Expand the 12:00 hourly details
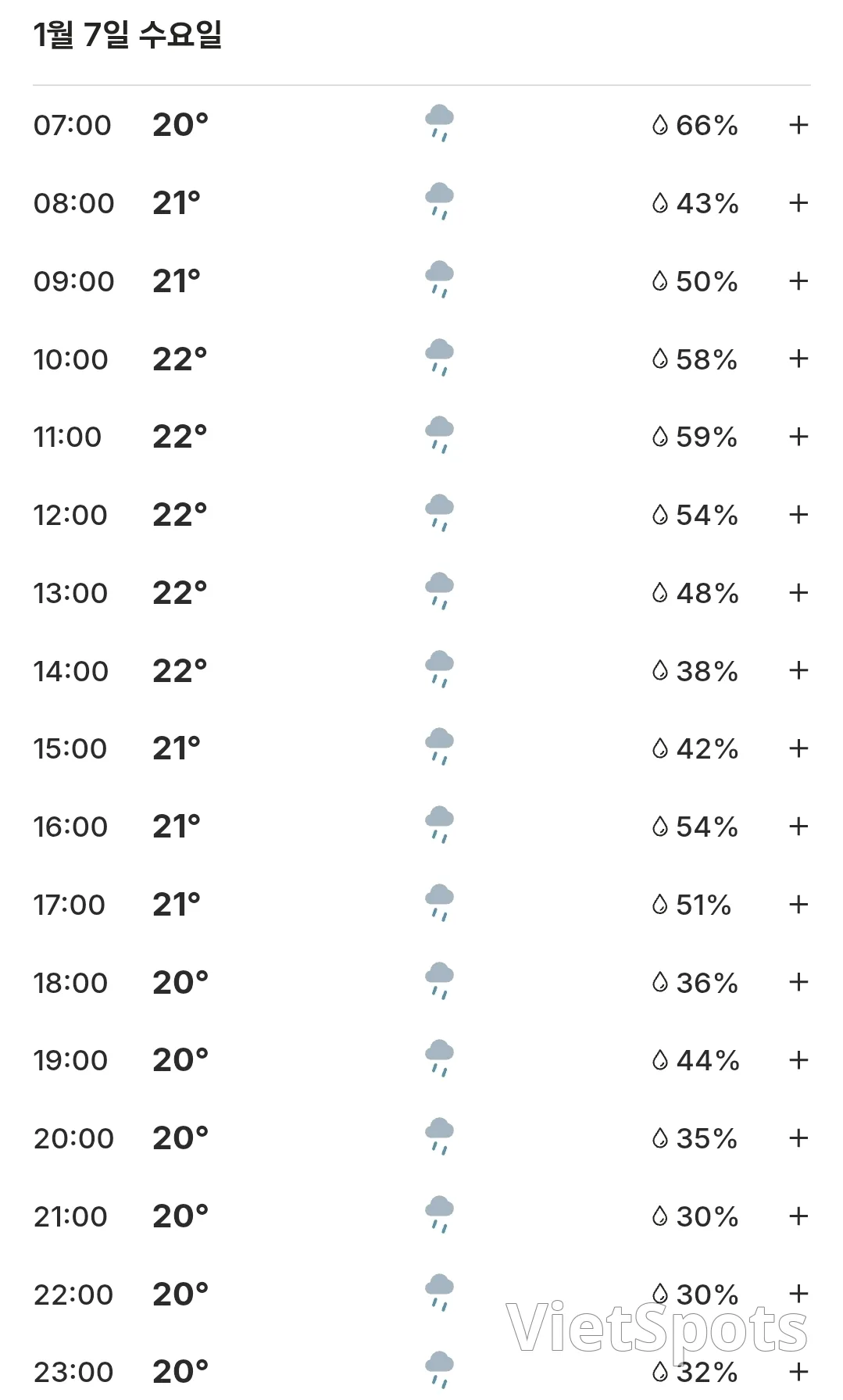The width and height of the screenshot is (843, 1400). click(x=798, y=515)
